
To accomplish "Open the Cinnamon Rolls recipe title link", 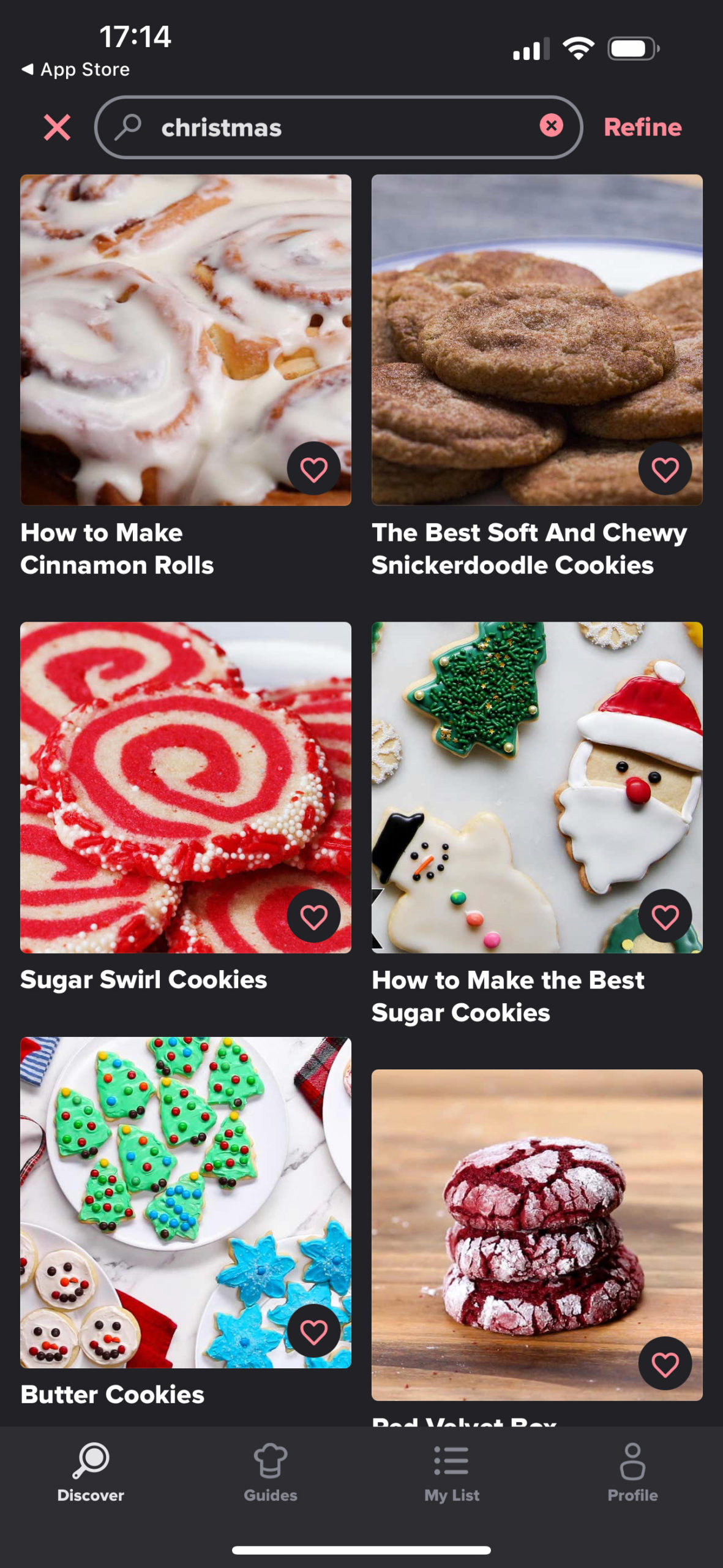I will tap(118, 549).
